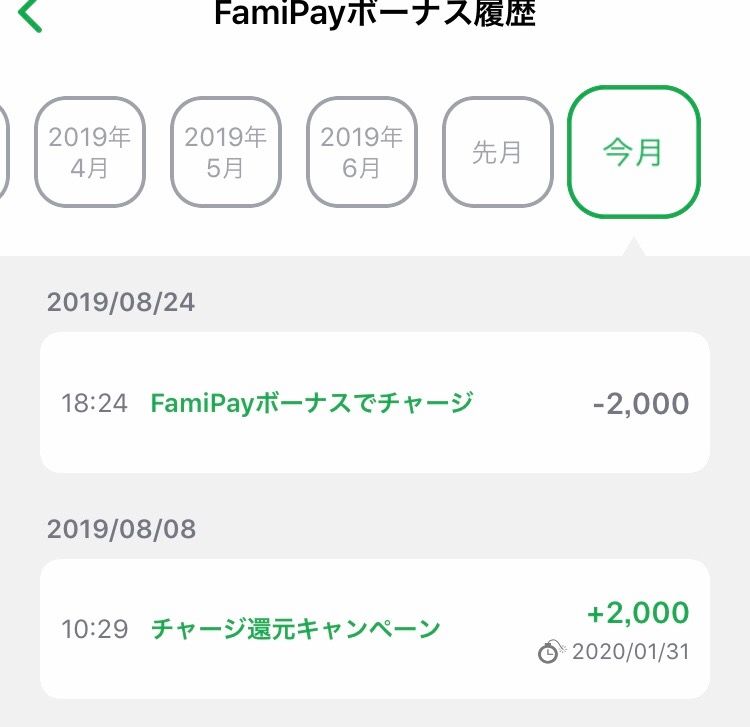Open the チャージ還元キャンペーン entry
The height and width of the screenshot is (727, 750).
(x=375, y=628)
